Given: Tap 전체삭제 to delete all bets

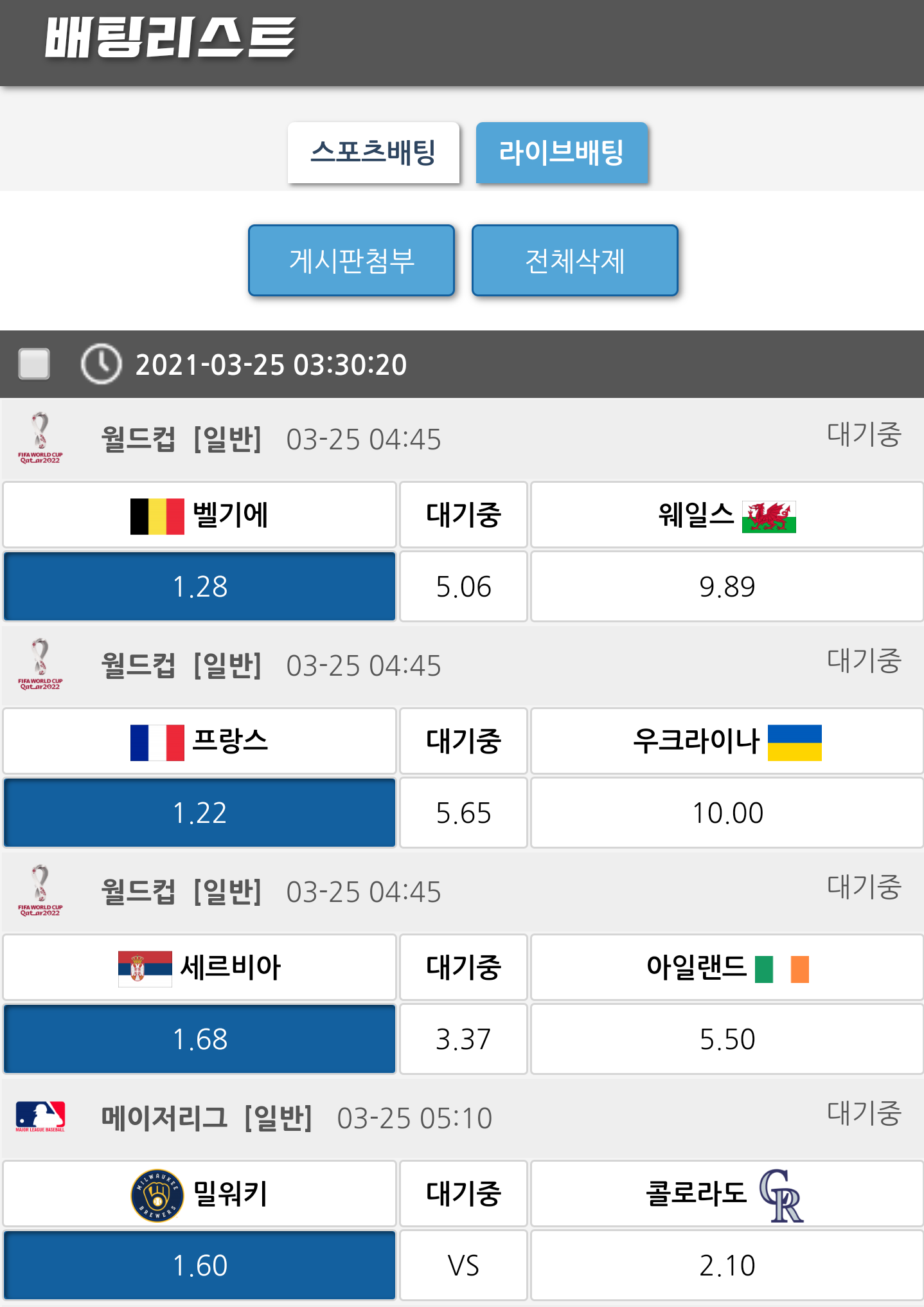Looking at the screenshot, I should 574,260.
